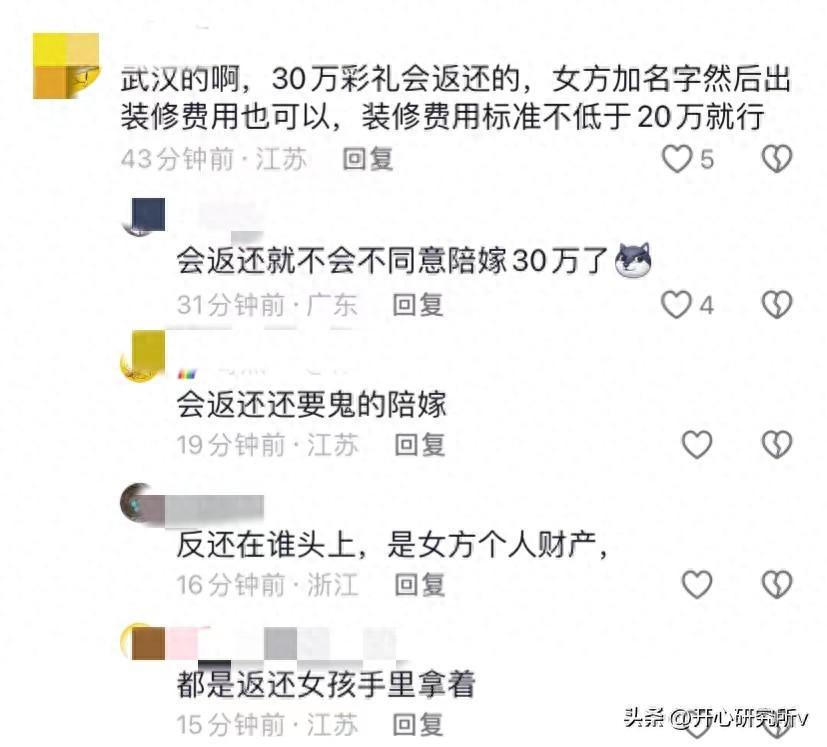Reply to the 15分钟前 江苏 comment
Viewport: 827px width, 747px height.
419,723
